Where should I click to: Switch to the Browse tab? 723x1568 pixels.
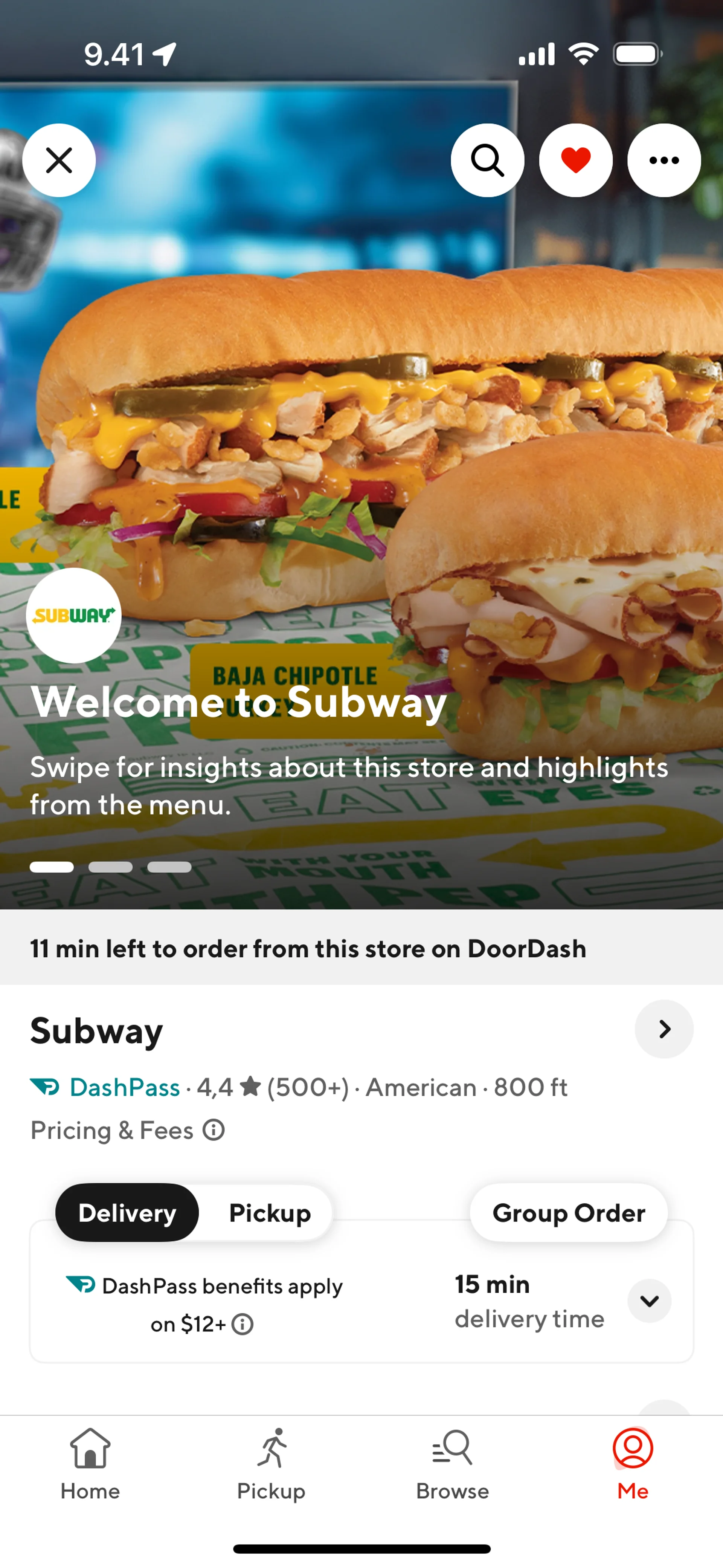coord(452,1464)
